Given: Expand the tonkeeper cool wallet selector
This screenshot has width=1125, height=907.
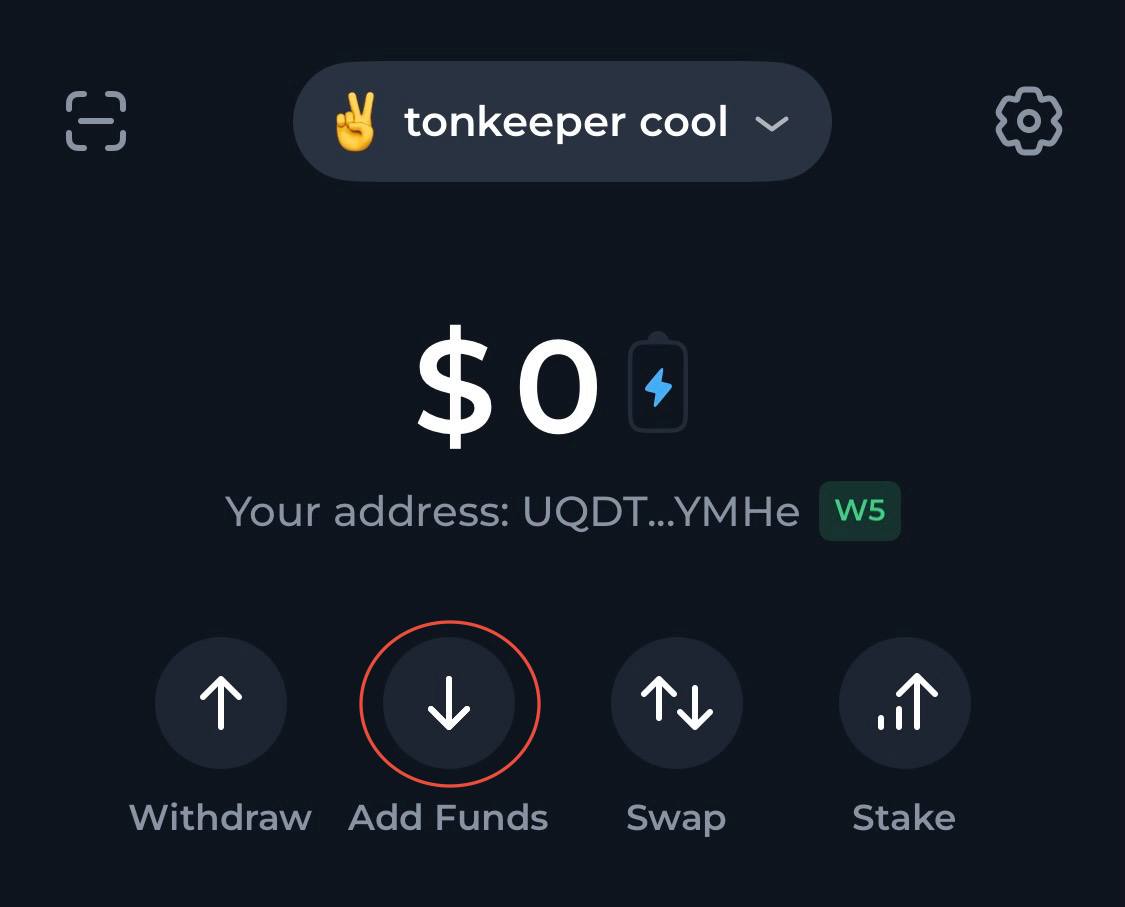Looking at the screenshot, I should [562, 122].
